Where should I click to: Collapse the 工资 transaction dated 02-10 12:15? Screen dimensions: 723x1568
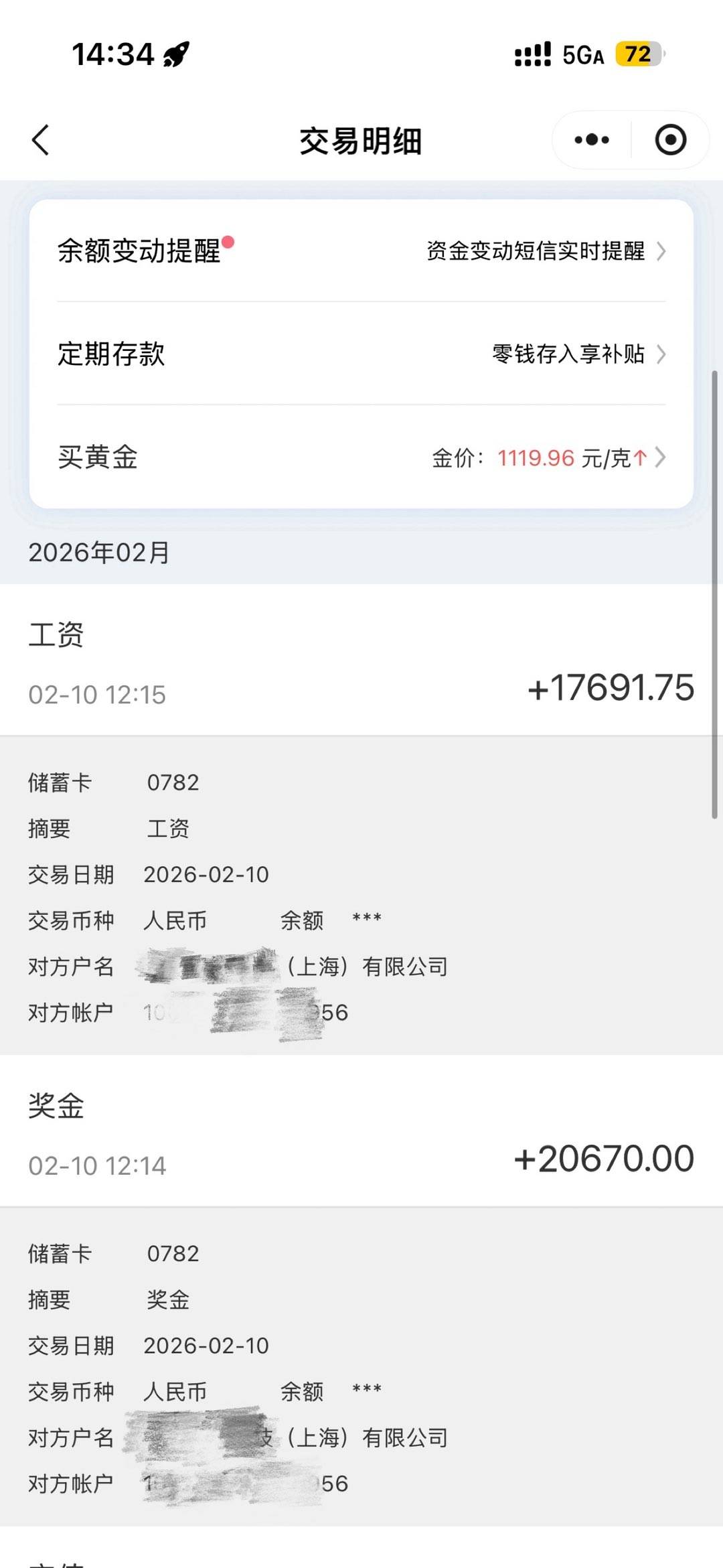coord(361,661)
